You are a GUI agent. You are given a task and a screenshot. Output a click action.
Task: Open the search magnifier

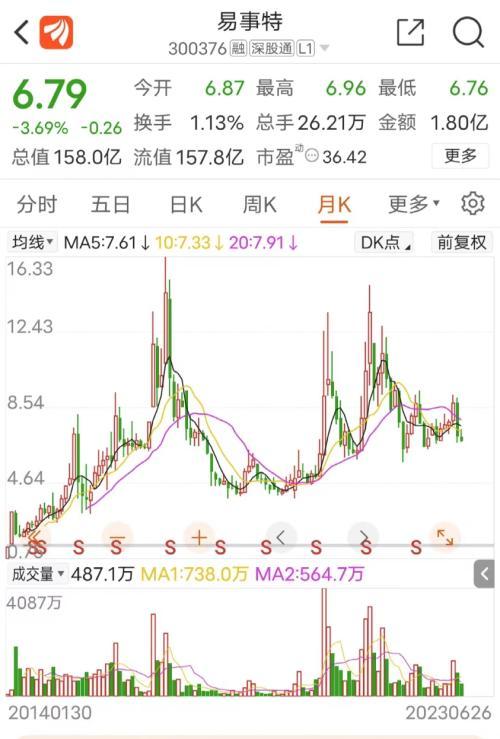pos(468,33)
